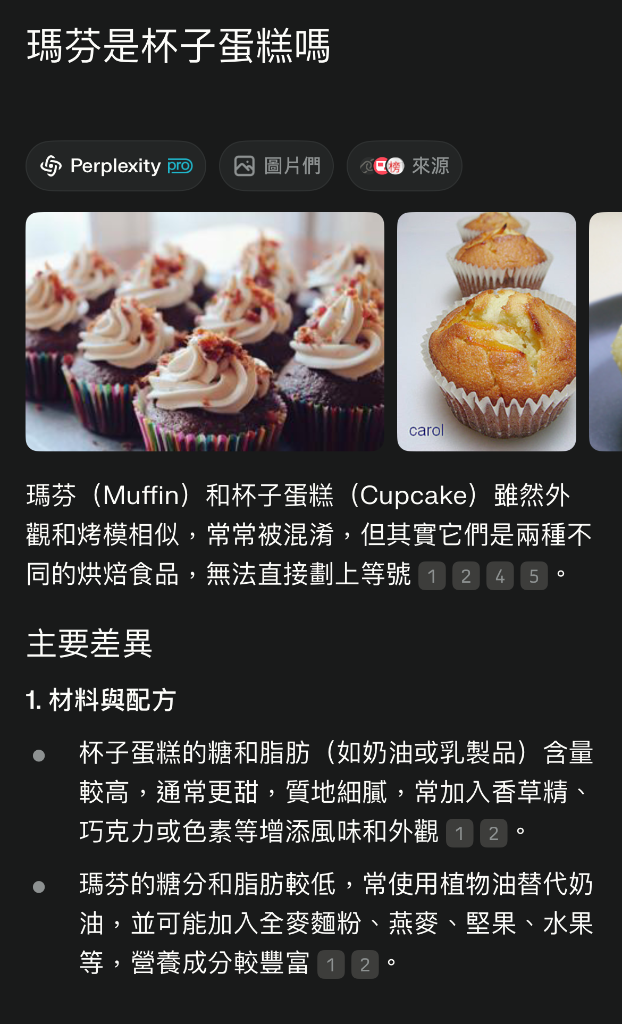Open the 來源 sources chip
Screen dimensions: 622x1024
pos(404,166)
